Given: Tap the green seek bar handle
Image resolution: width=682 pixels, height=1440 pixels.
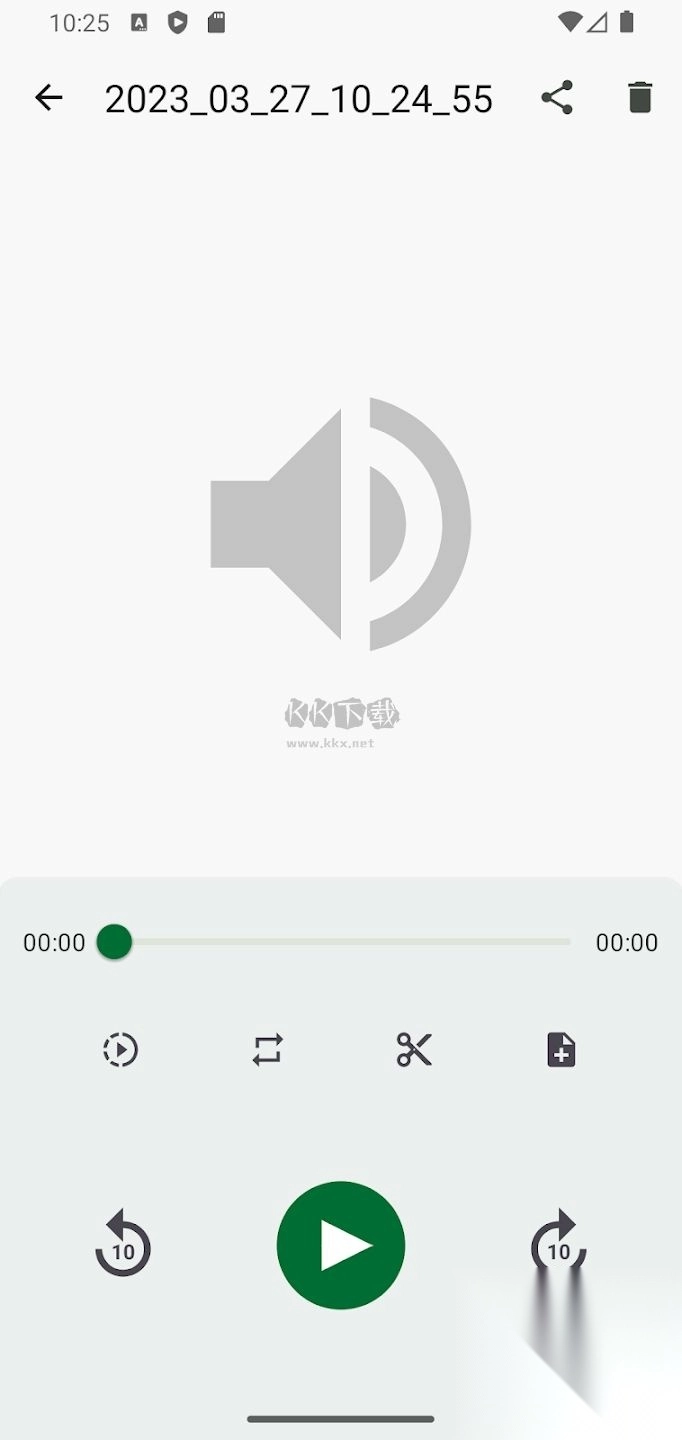Looking at the screenshot, I should point(114,942).
